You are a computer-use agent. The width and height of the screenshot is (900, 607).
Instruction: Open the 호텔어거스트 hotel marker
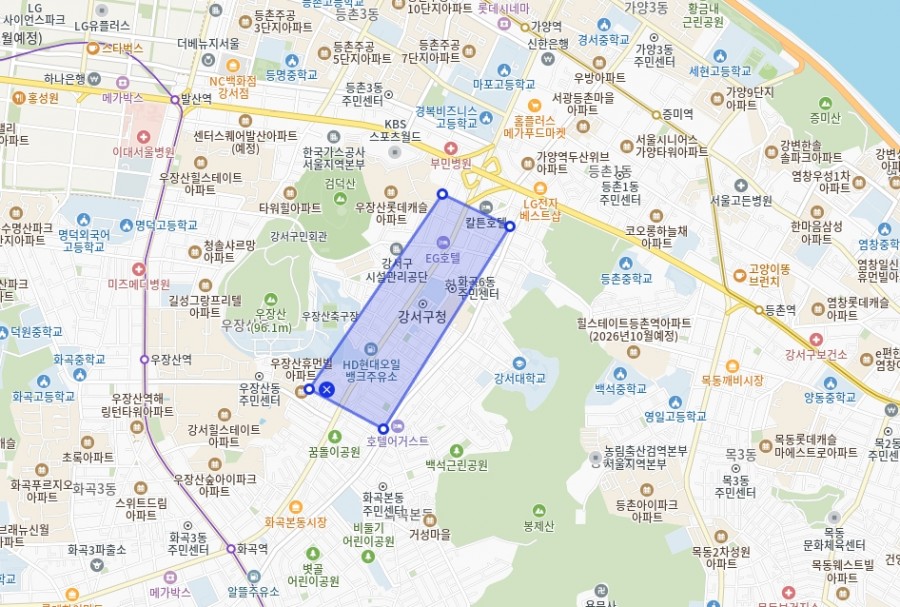coord(397,428)
